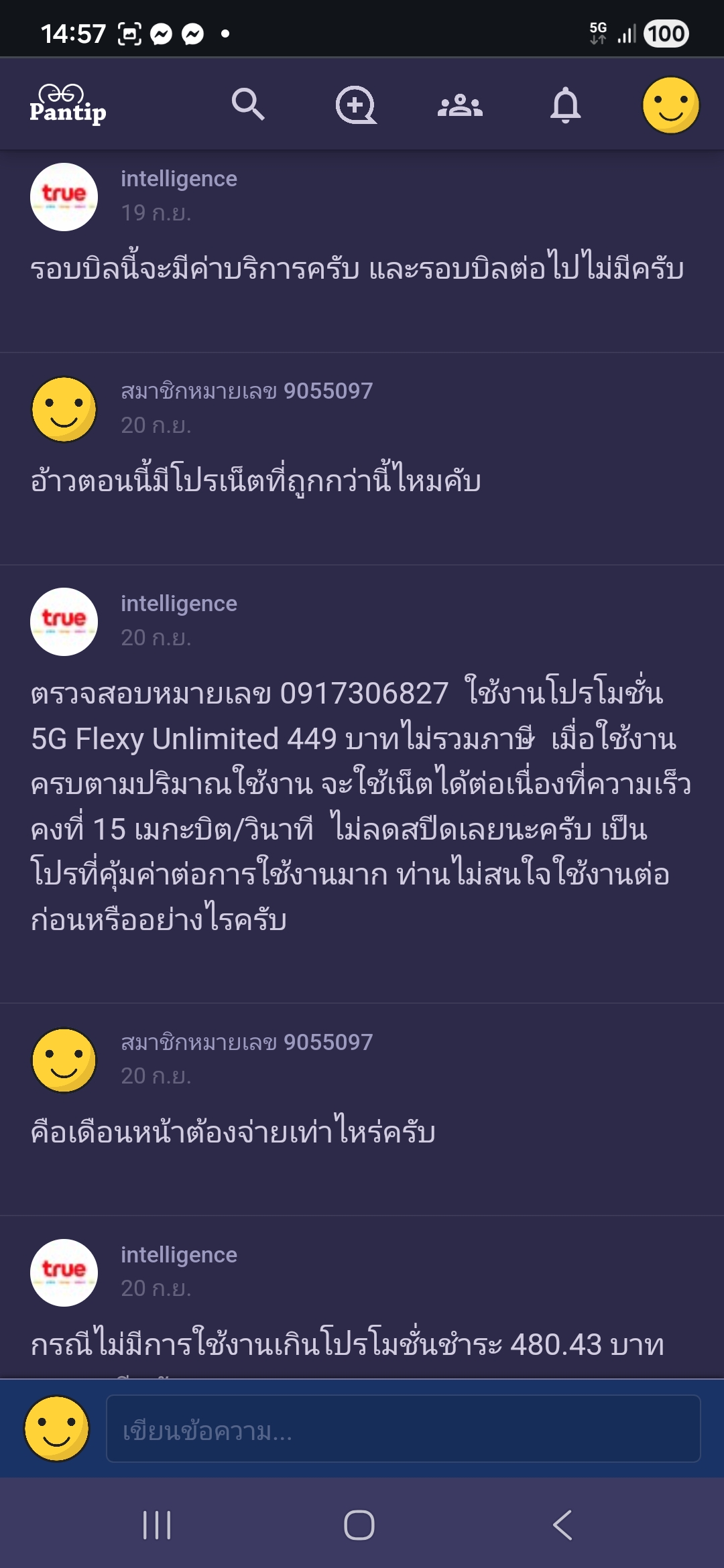
Task: Show recent apps
Action: tap(157, 1525)
